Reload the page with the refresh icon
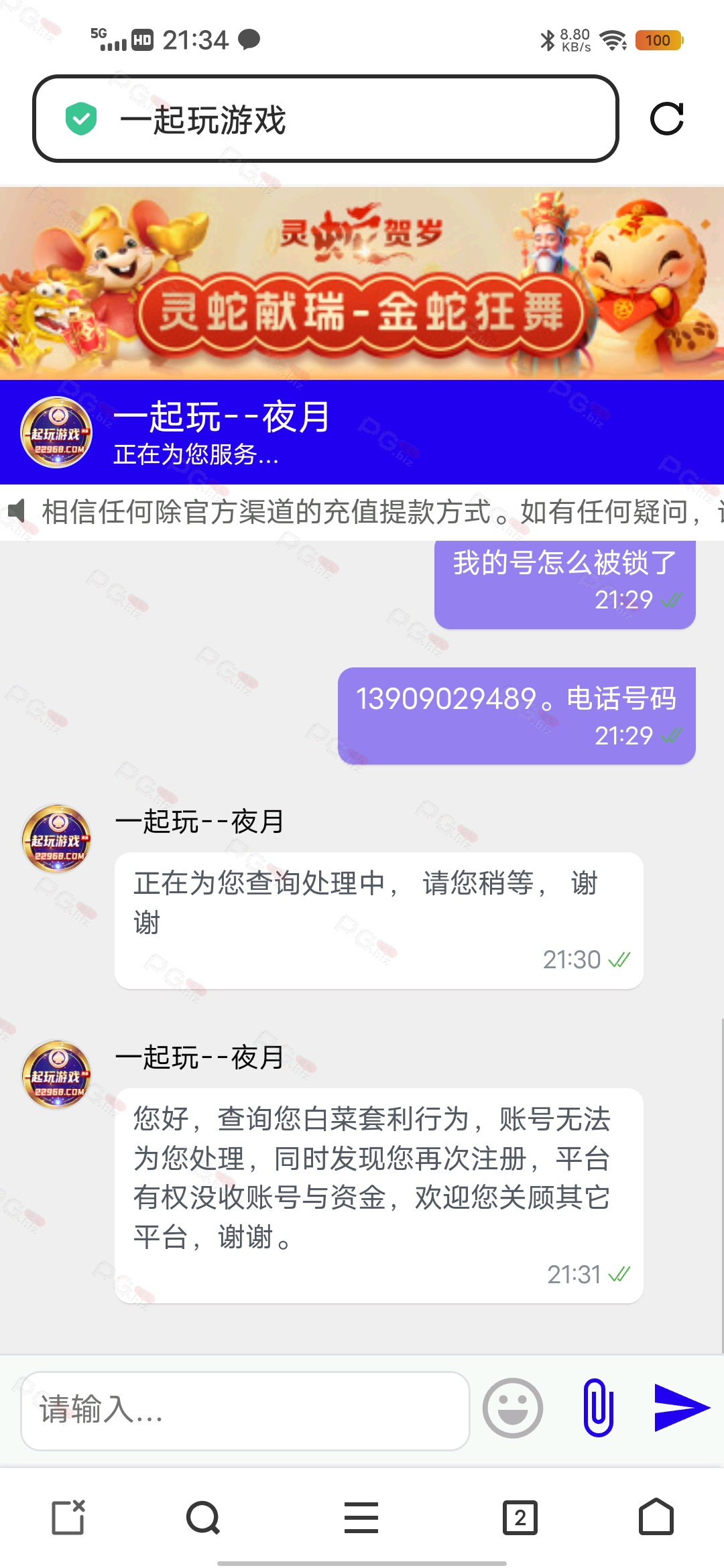This screenshot has width=724, height=1568. tap(667, 119)
